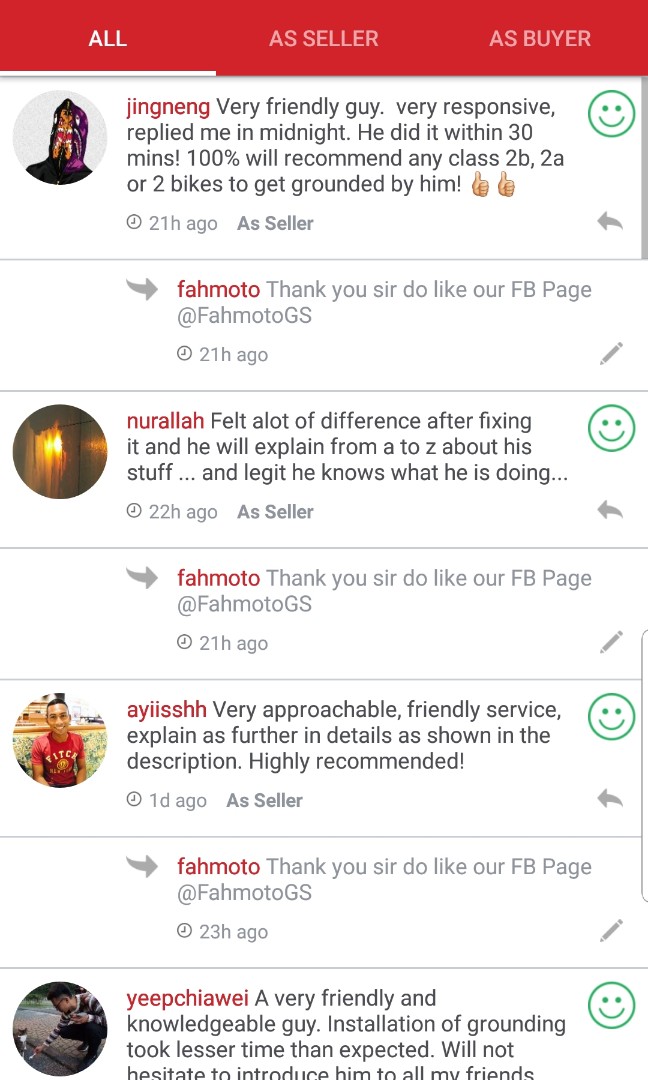Switch to the As Seller tab
The height and width of the screenshot is (1080, 648).
pyautogui.click(x=323, y=39)
